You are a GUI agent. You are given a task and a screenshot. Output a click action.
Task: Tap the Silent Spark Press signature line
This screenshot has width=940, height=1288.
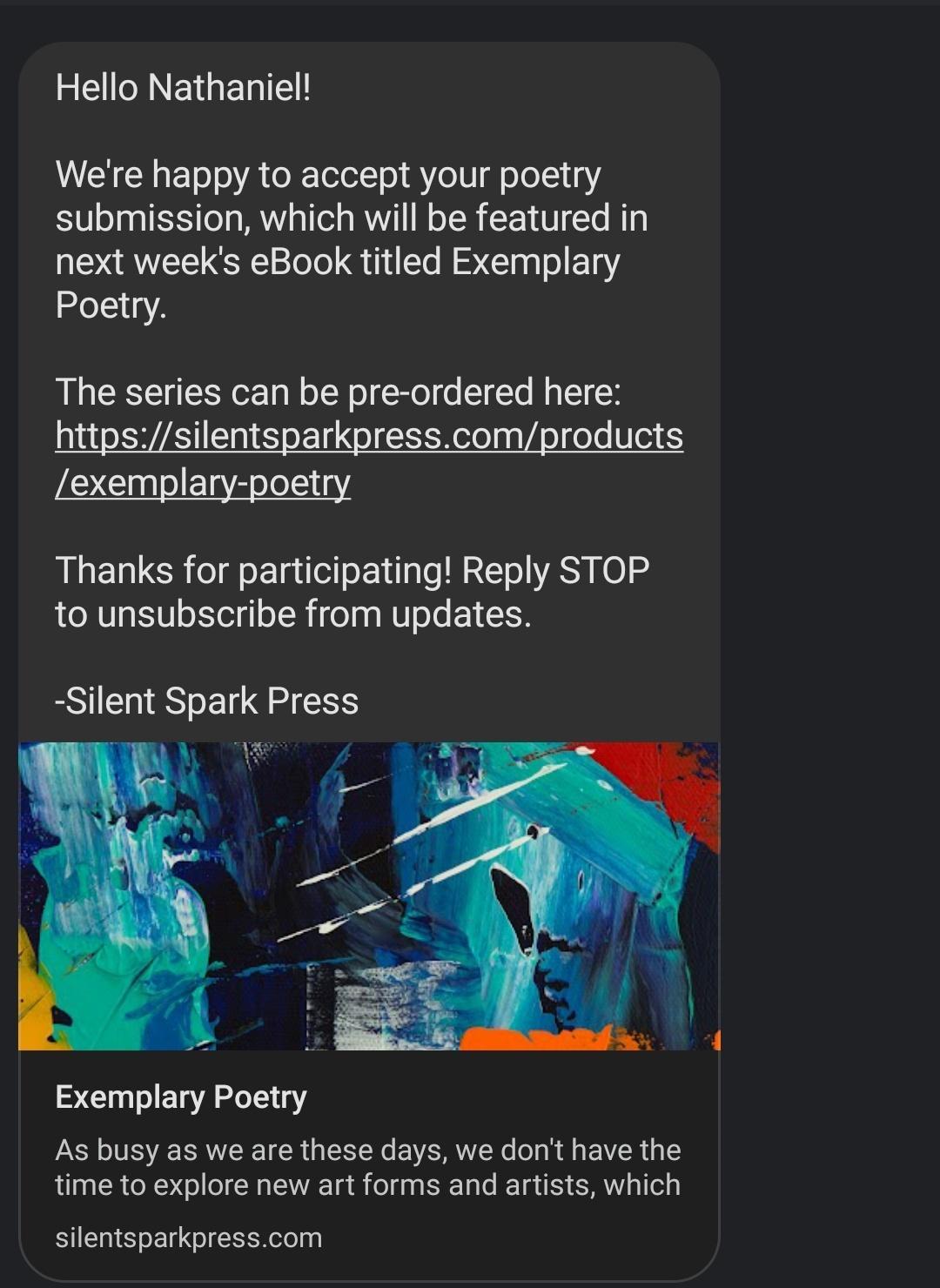[x=207, y=700]
